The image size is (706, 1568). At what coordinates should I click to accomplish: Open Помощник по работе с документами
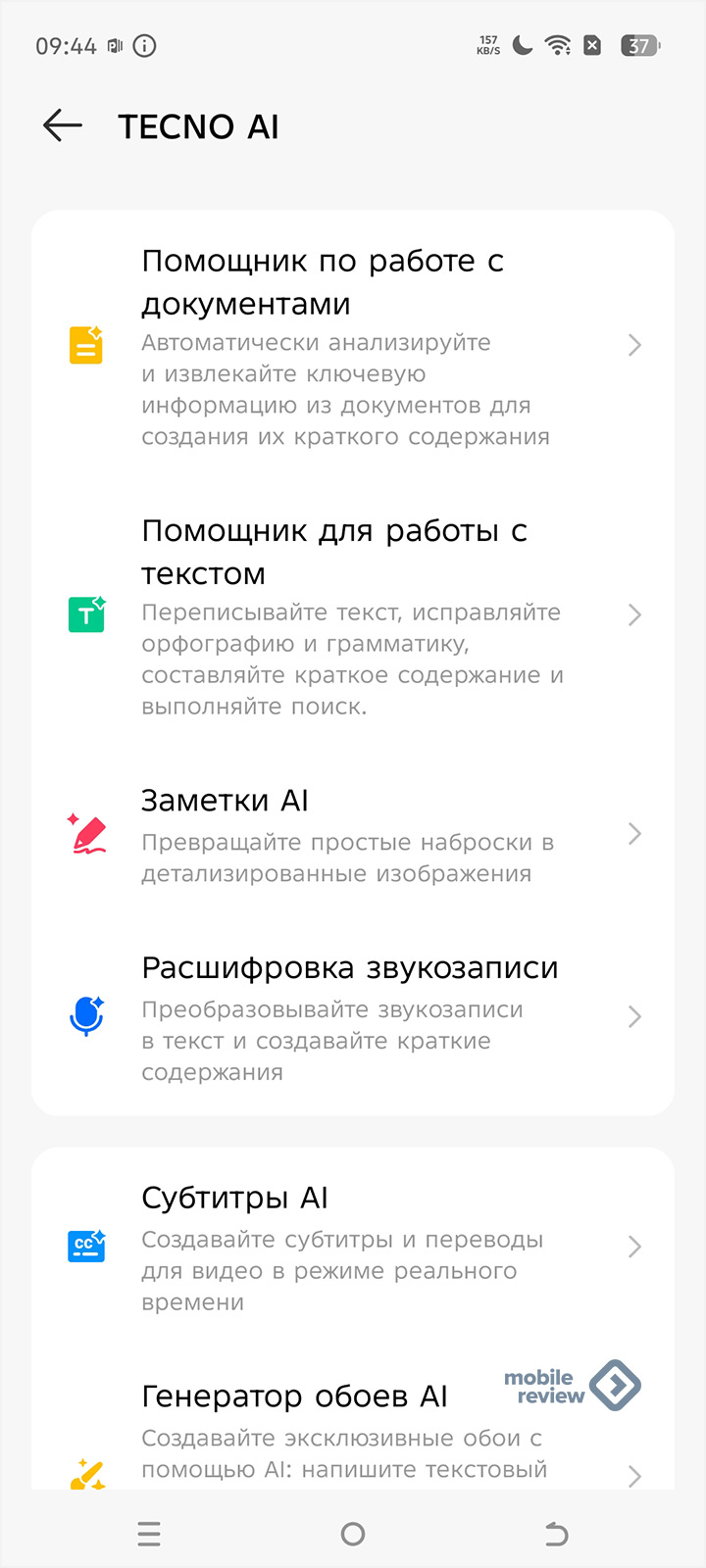353,346
